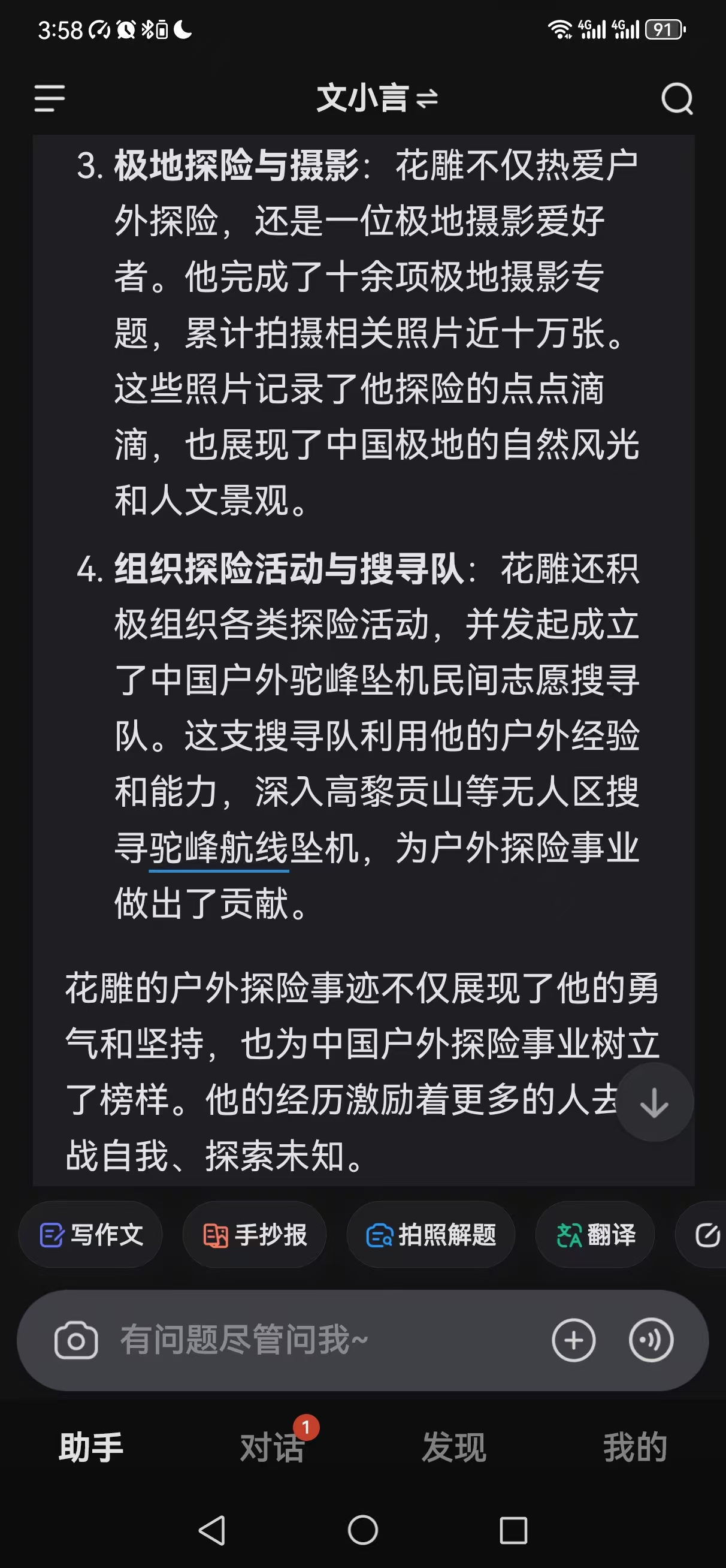The width and height of the screenshot is (726, 1568).
Task: Switch to the 发现 tab
Action: (x=454, y=1447)
